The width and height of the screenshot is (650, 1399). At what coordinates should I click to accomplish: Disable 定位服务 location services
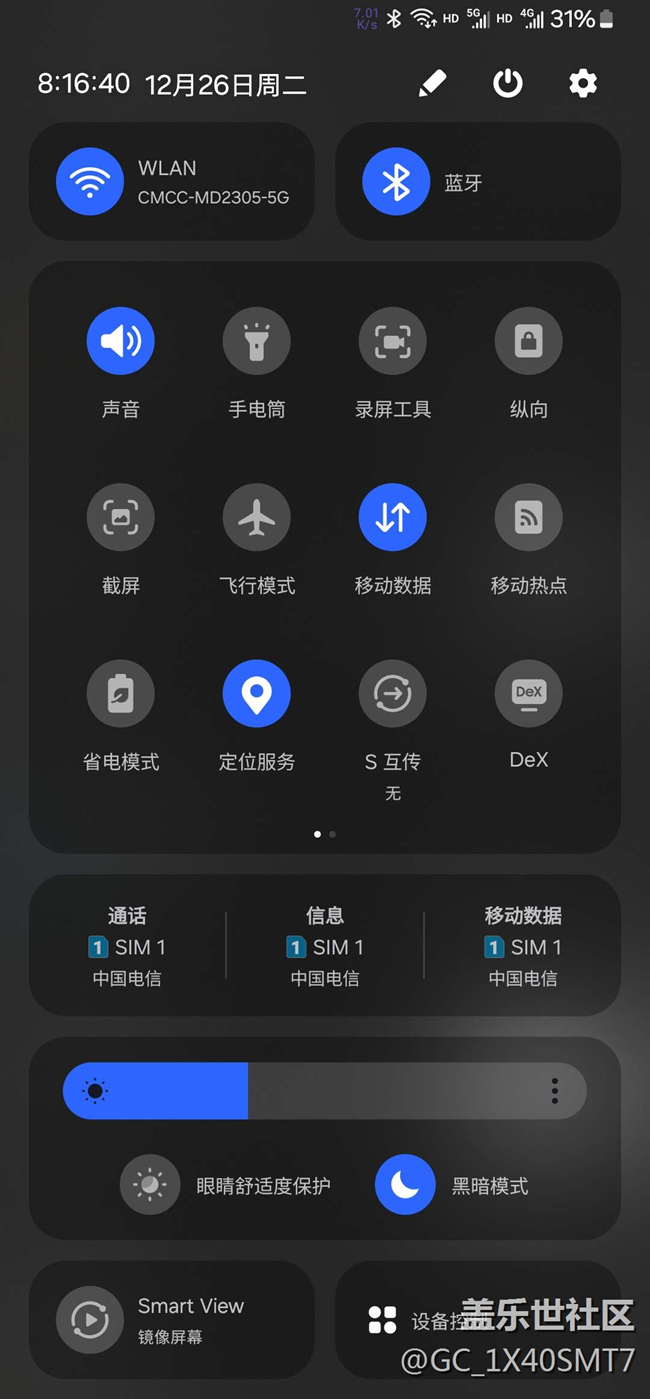click(257, 693)
